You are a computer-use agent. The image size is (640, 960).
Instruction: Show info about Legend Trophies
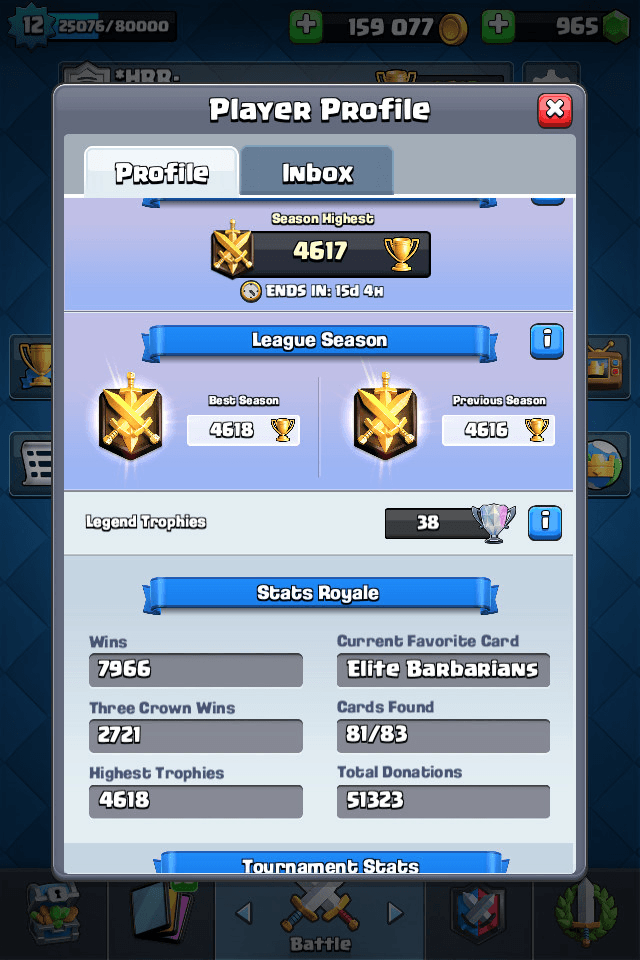pyautogui.click(x=546, y=522)
